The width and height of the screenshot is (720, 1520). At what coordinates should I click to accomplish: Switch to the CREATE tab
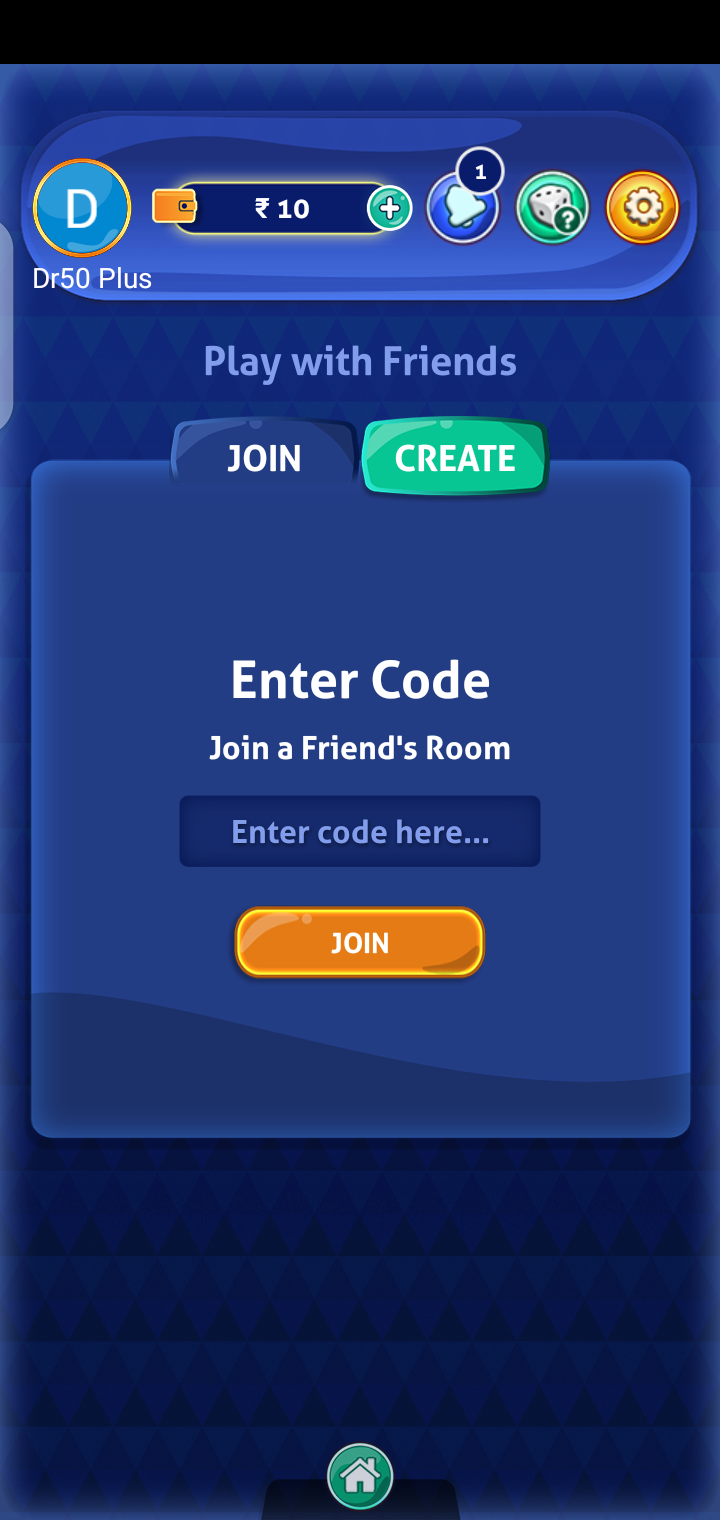click(455, 458)
